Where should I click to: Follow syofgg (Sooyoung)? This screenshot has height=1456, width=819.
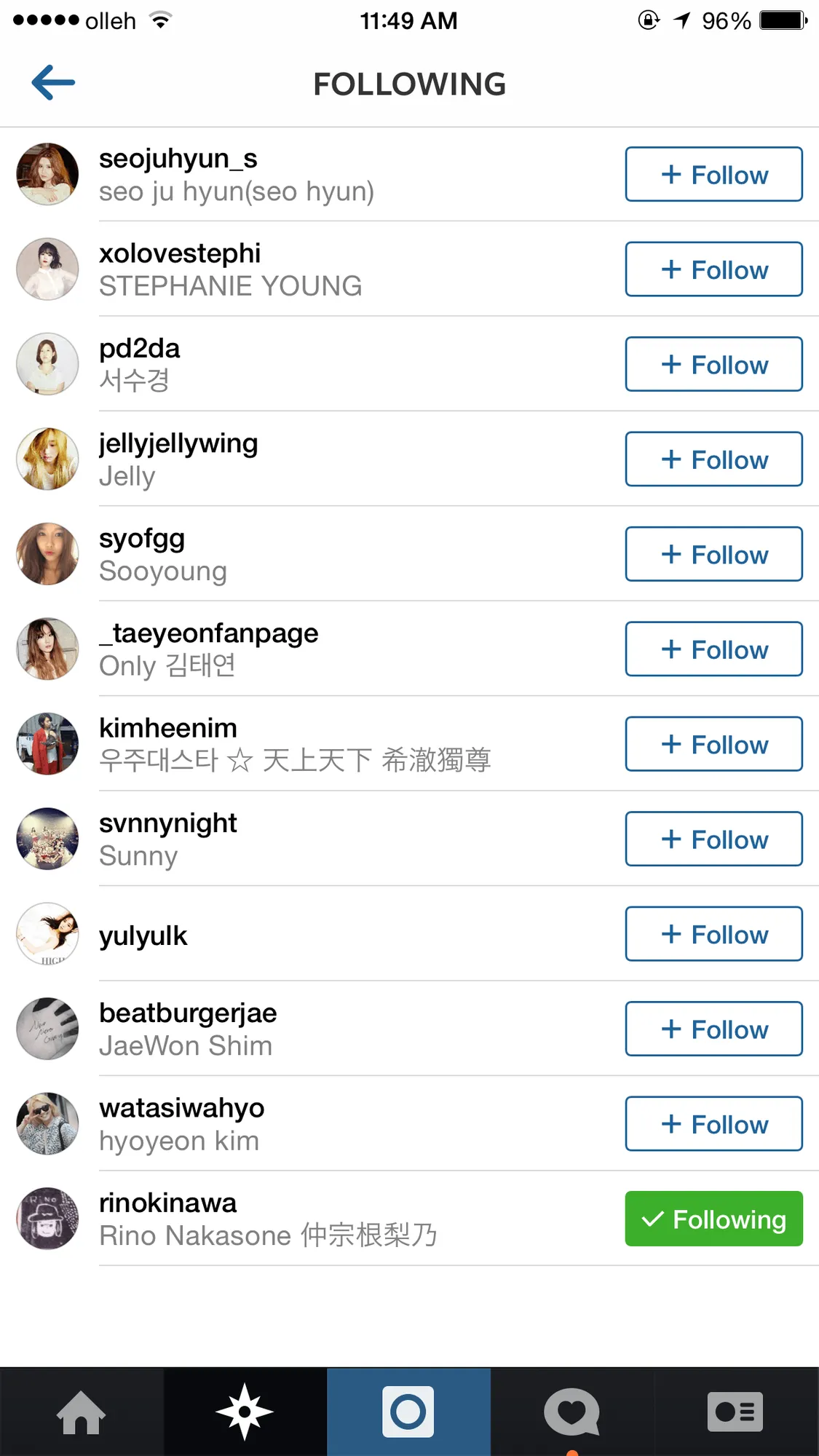point(713,554)
